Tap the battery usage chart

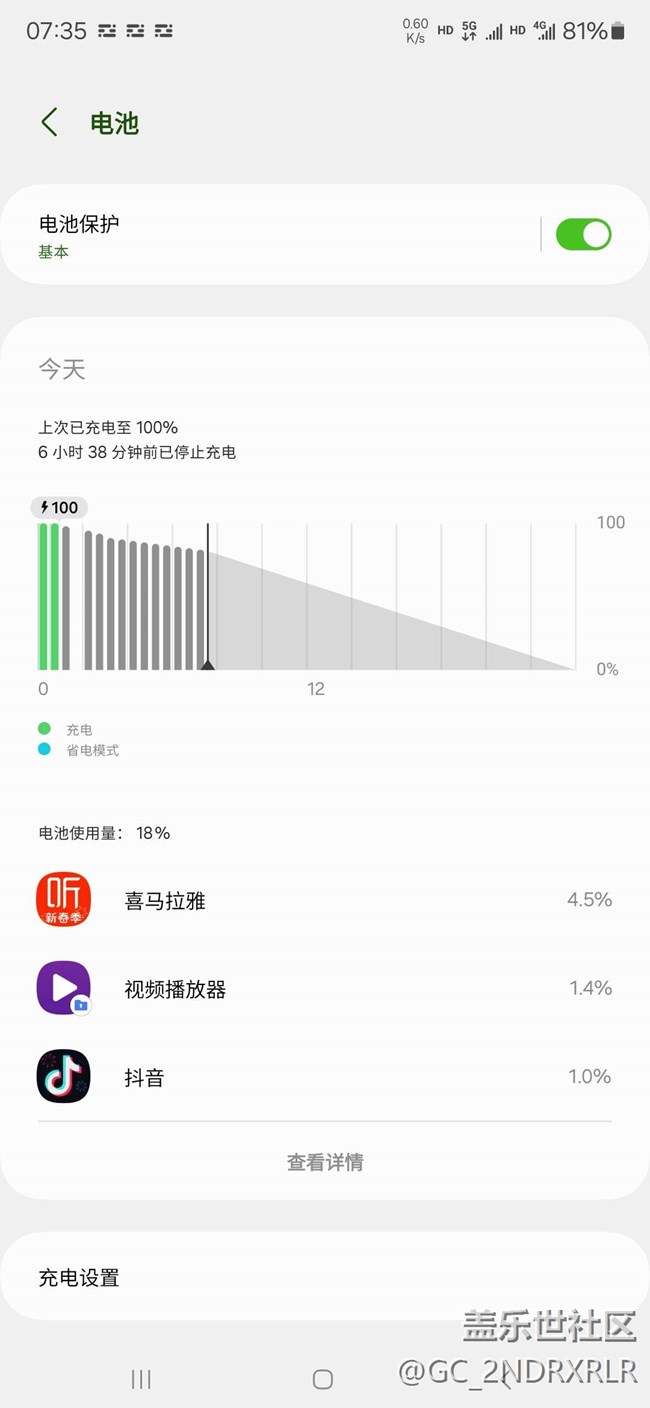306,596
